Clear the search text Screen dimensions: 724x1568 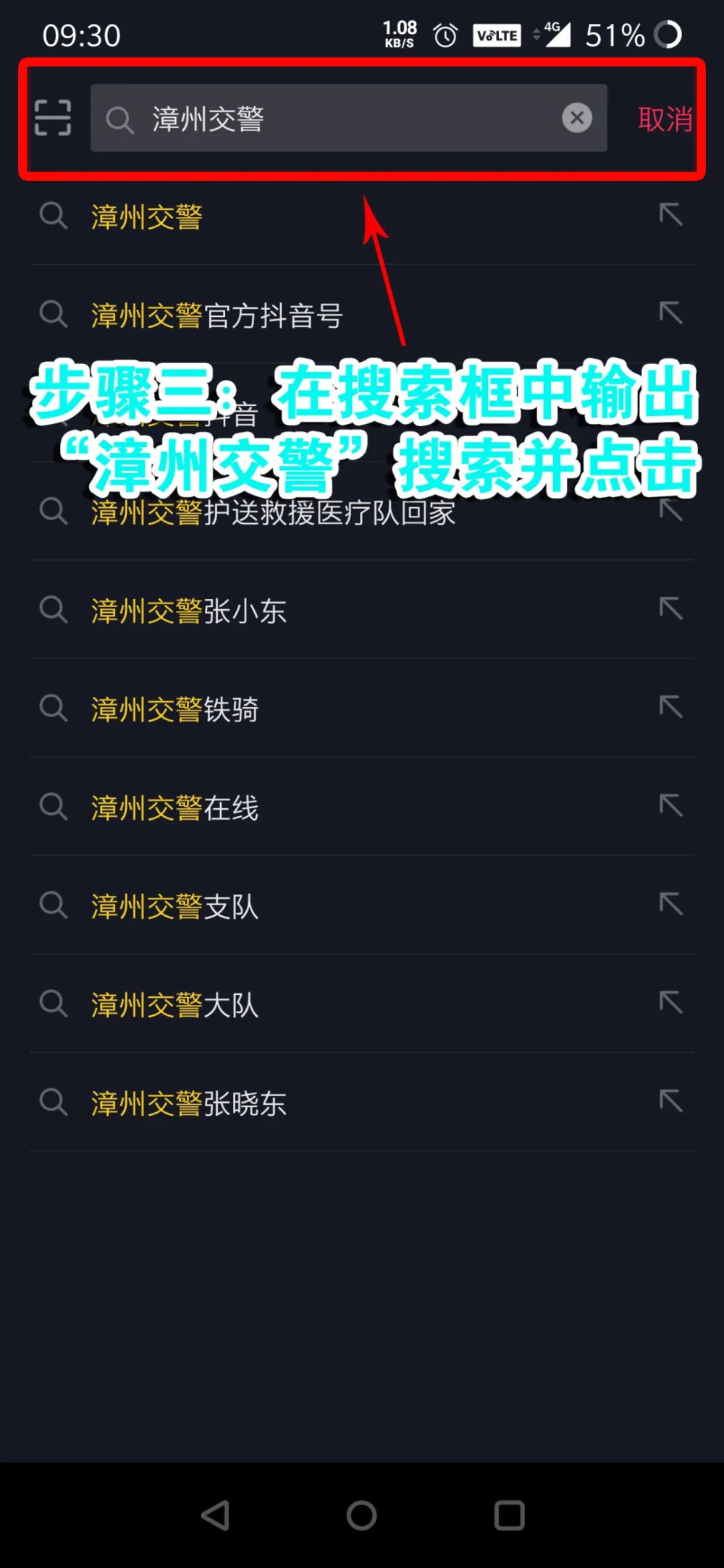pos(577,118)
